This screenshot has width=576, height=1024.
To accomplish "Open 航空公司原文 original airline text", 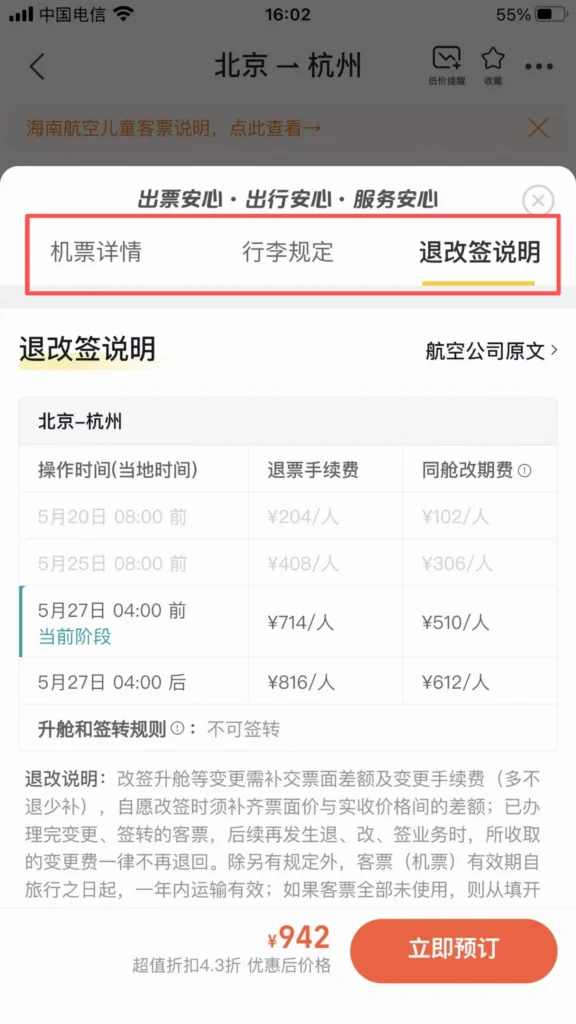I will [x=492, y=351].
